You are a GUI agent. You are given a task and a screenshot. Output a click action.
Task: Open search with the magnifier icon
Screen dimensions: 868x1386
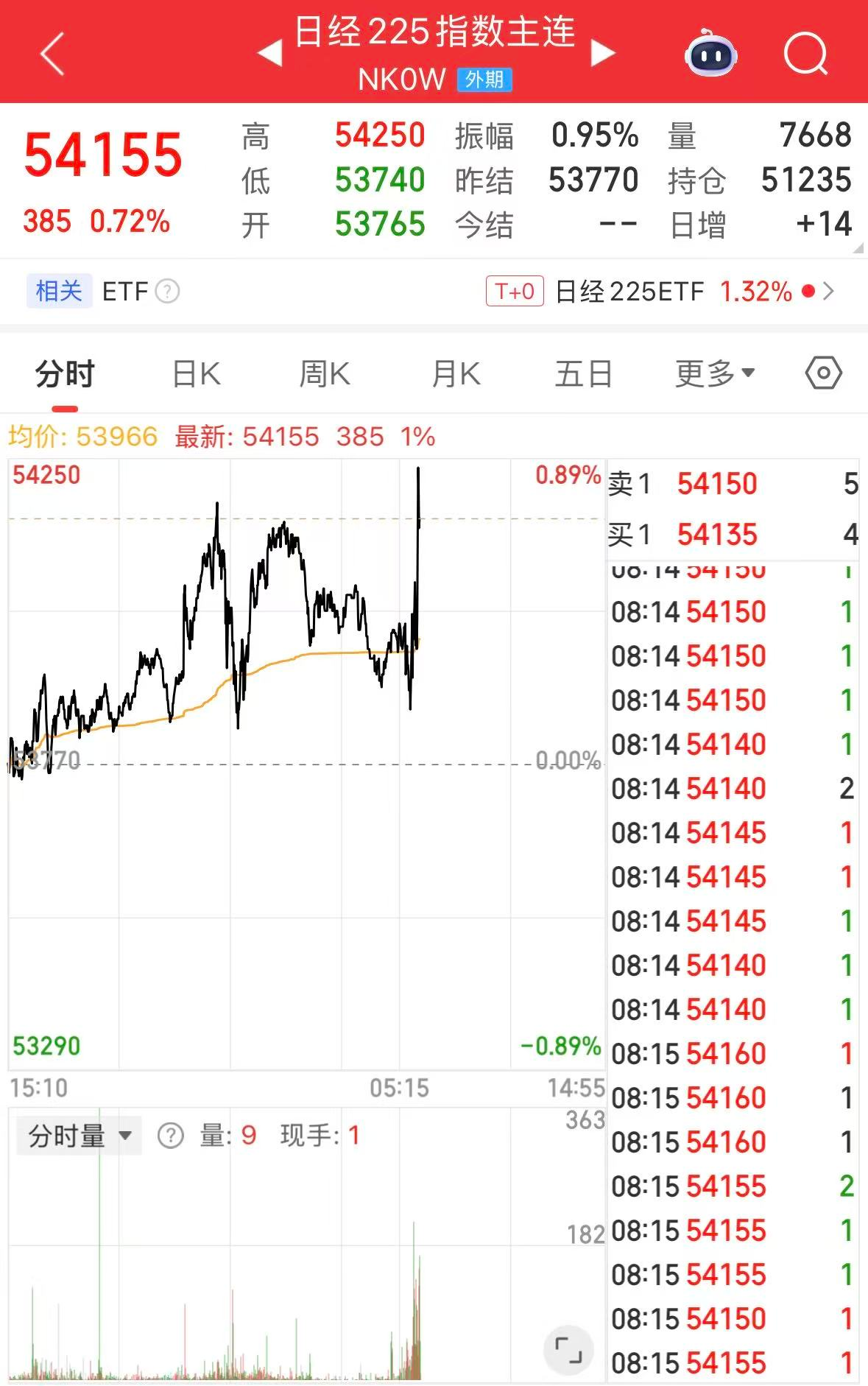coord(805,53)
